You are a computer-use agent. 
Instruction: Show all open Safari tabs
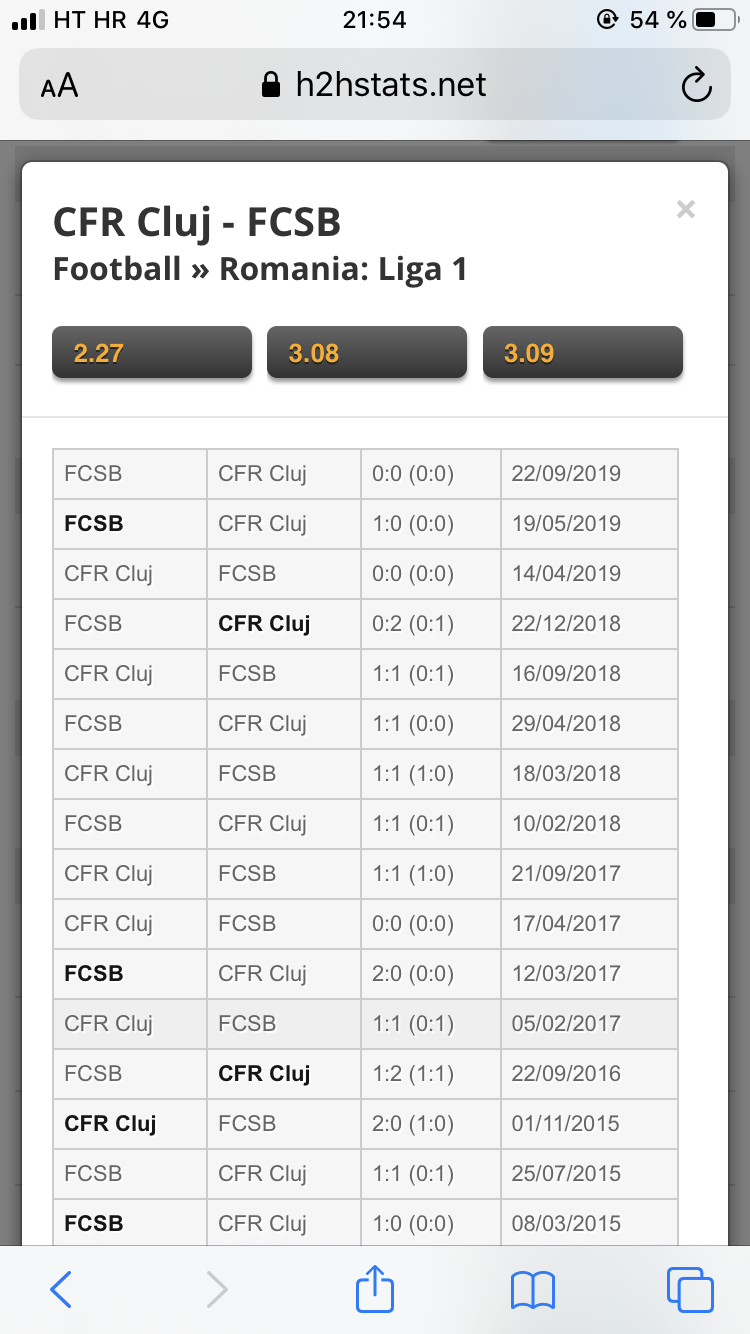click(690, 1289)
